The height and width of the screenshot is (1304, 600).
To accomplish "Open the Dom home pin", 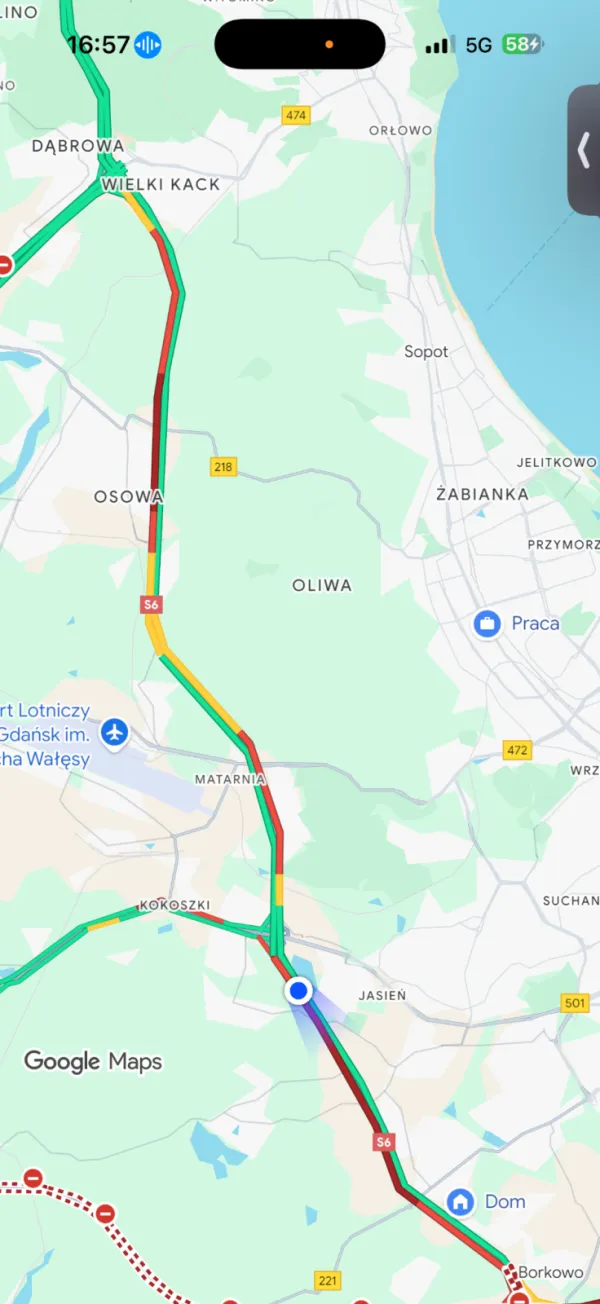I will coord(460,1201).
